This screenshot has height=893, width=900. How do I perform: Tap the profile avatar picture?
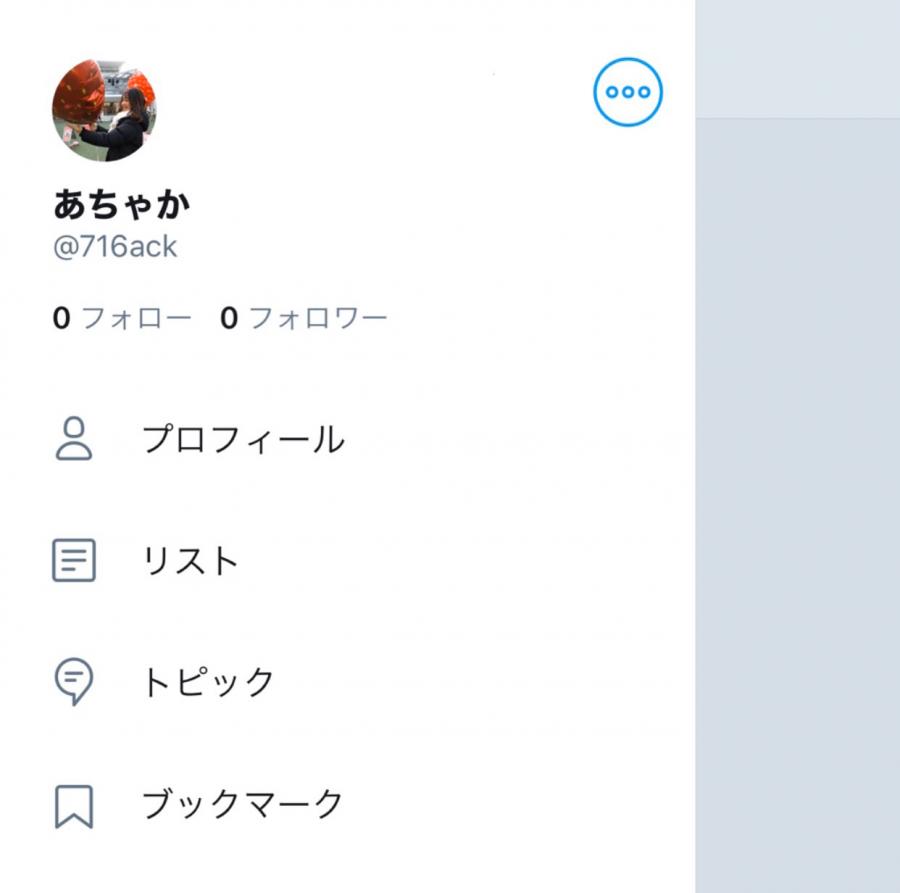tap(104, 110)
